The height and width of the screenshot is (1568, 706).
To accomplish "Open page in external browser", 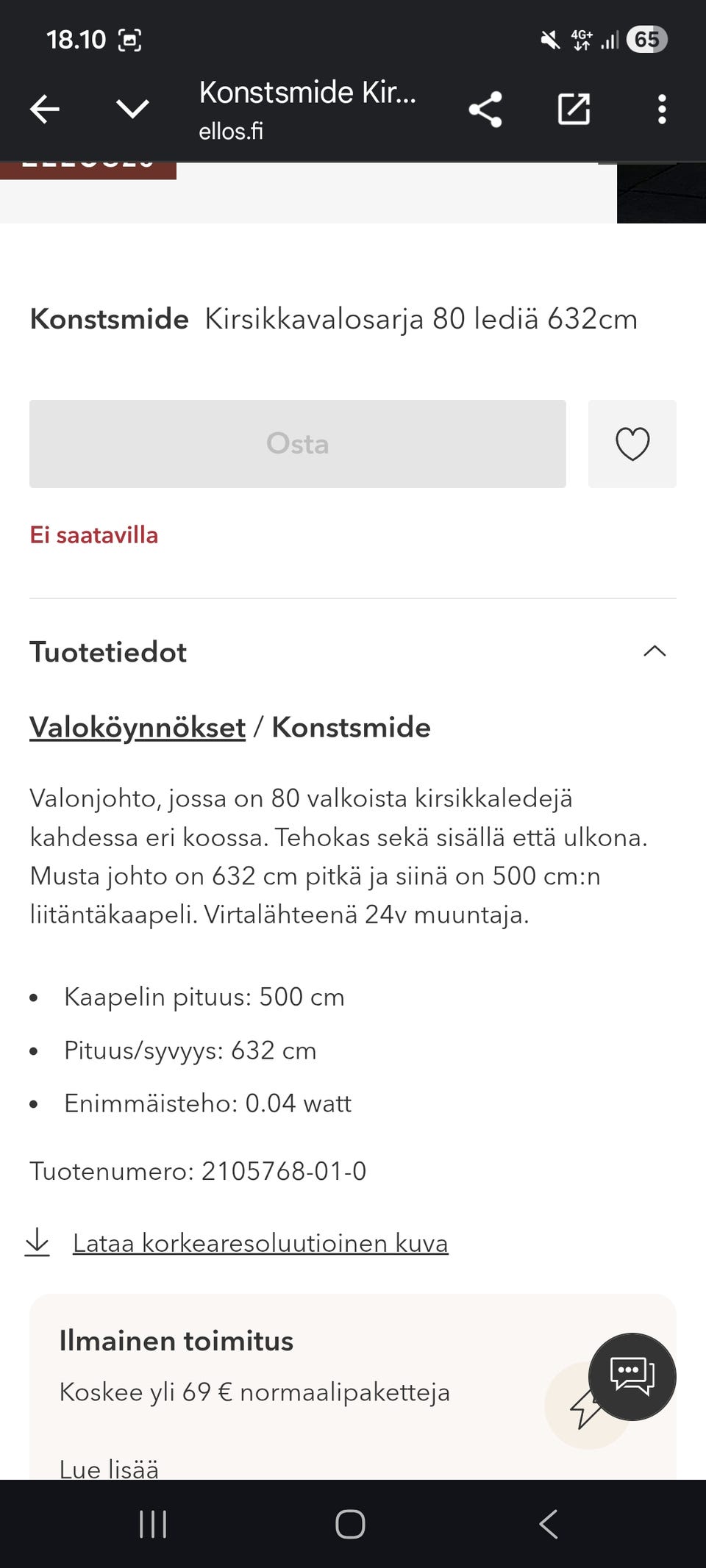I will 574,109.
